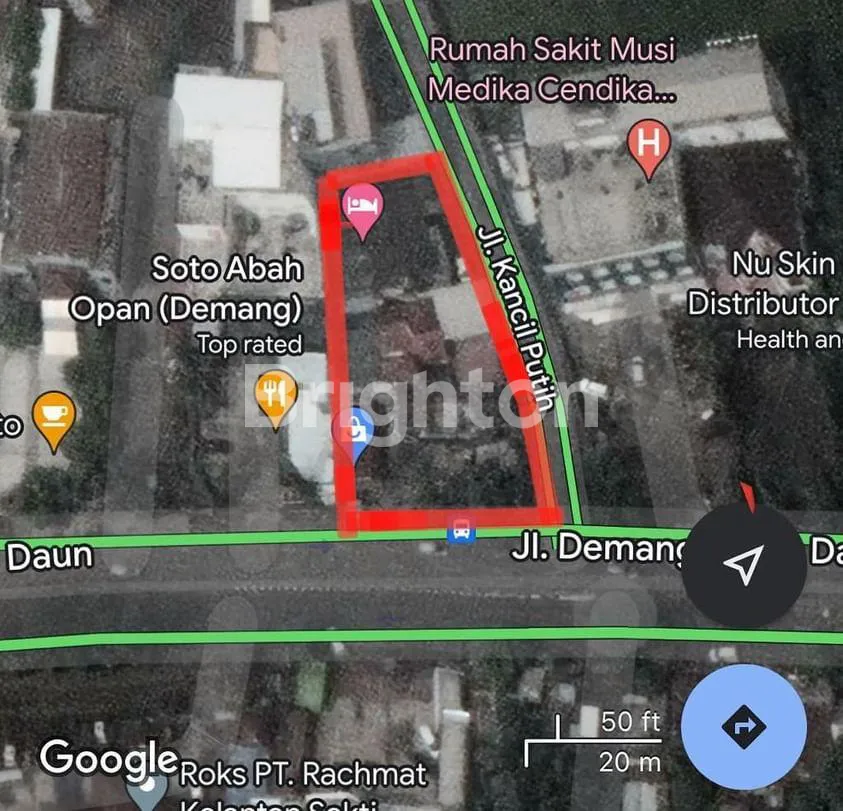The width and height of the screenshot is (843, 811).
Task: Open directions with the blue floating button
Action: click(742, 725)
